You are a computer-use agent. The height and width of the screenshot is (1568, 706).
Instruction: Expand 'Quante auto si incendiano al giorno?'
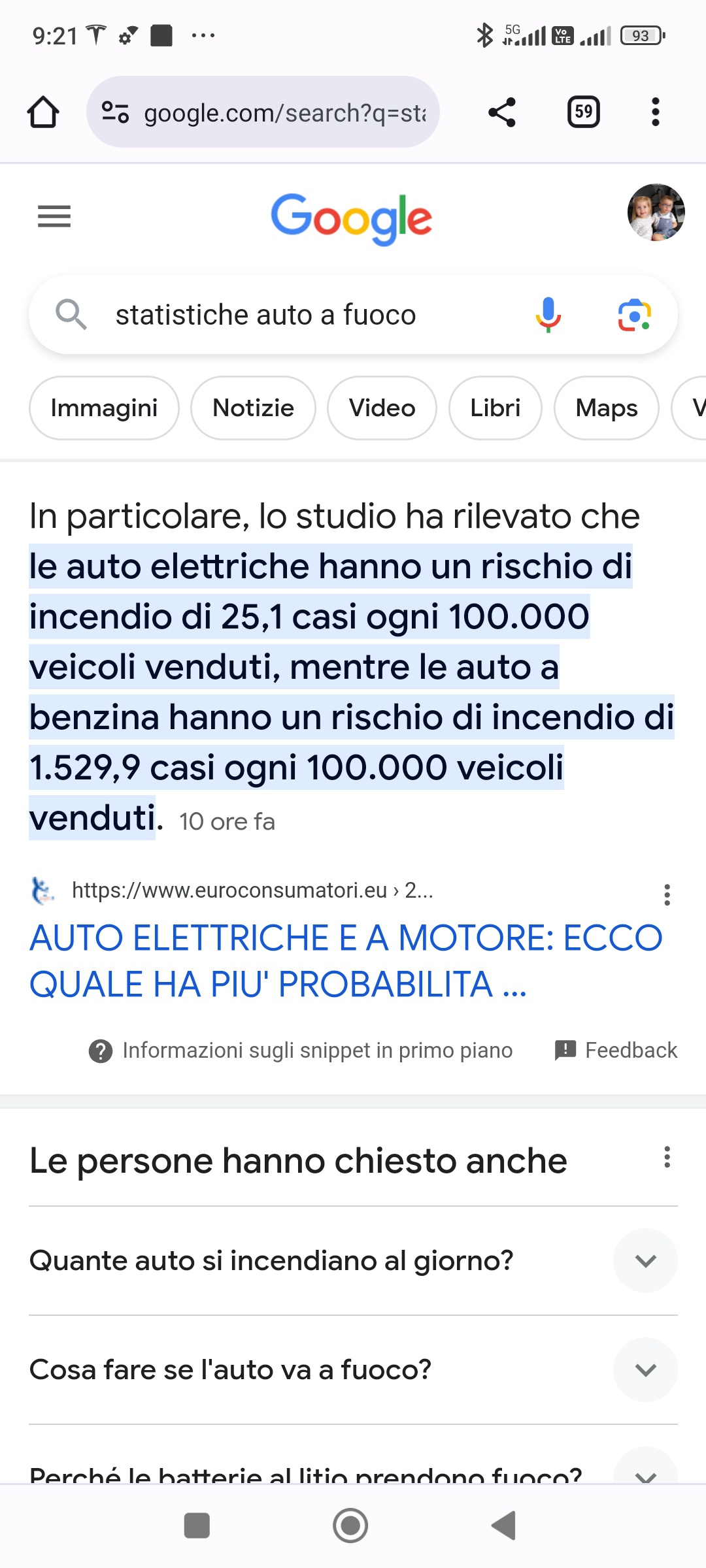pos(353,1261)
